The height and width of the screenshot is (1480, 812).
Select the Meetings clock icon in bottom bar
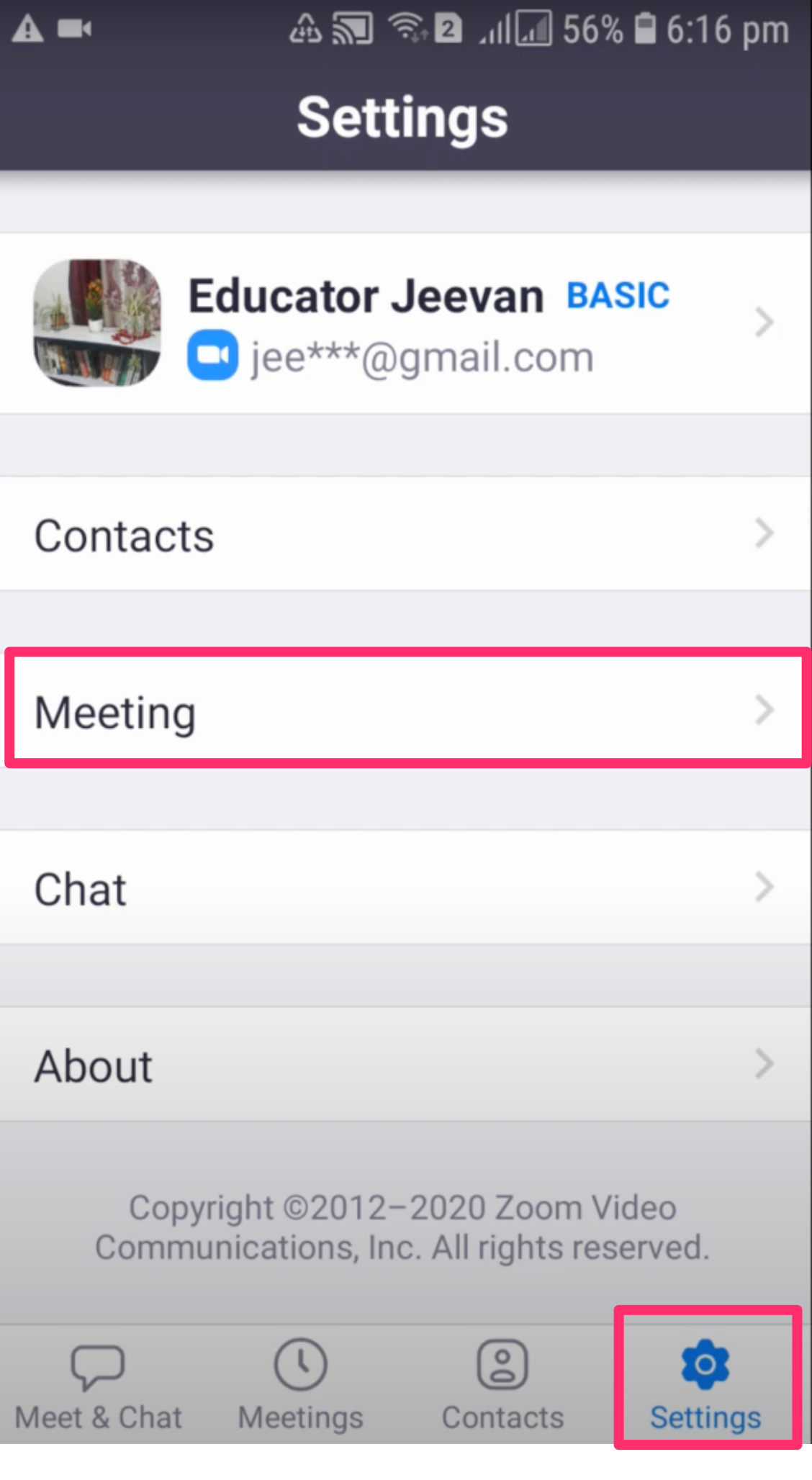pyautogui.click(x=300, y=1363)
